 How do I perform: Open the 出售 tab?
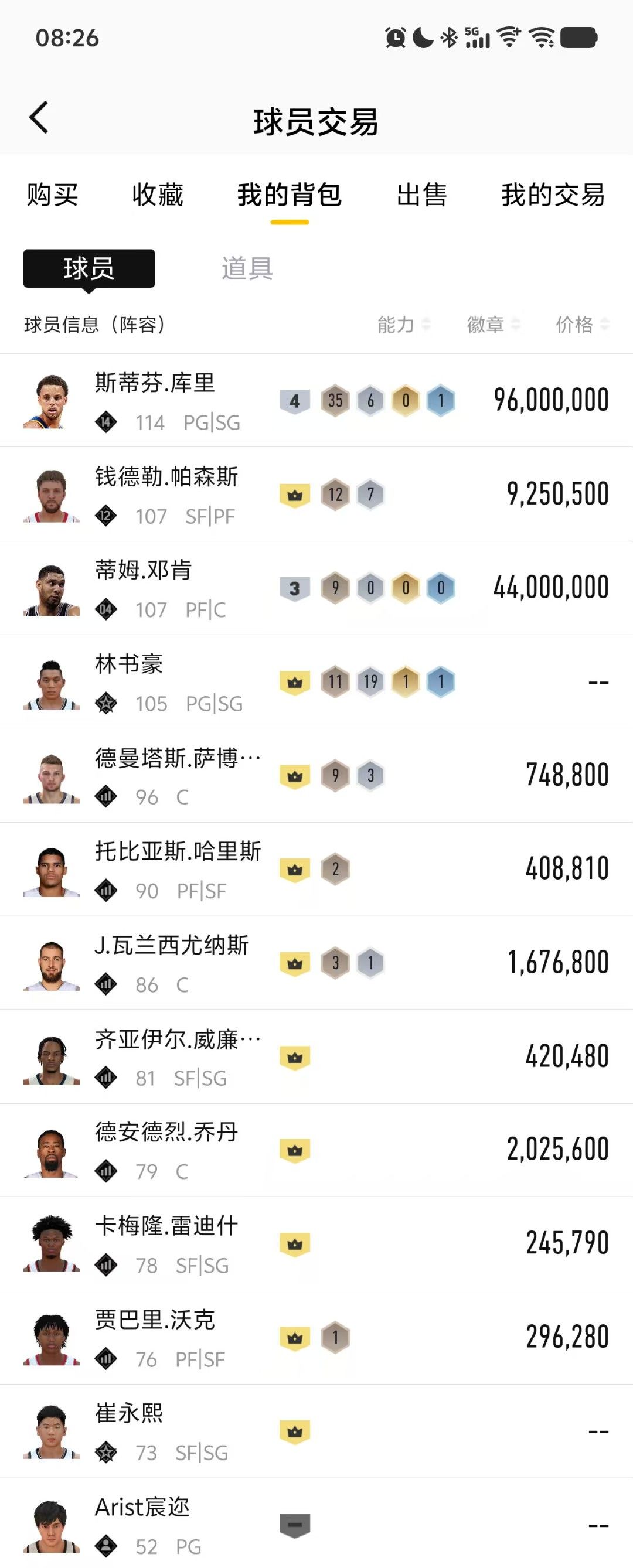tap(422, 195)
